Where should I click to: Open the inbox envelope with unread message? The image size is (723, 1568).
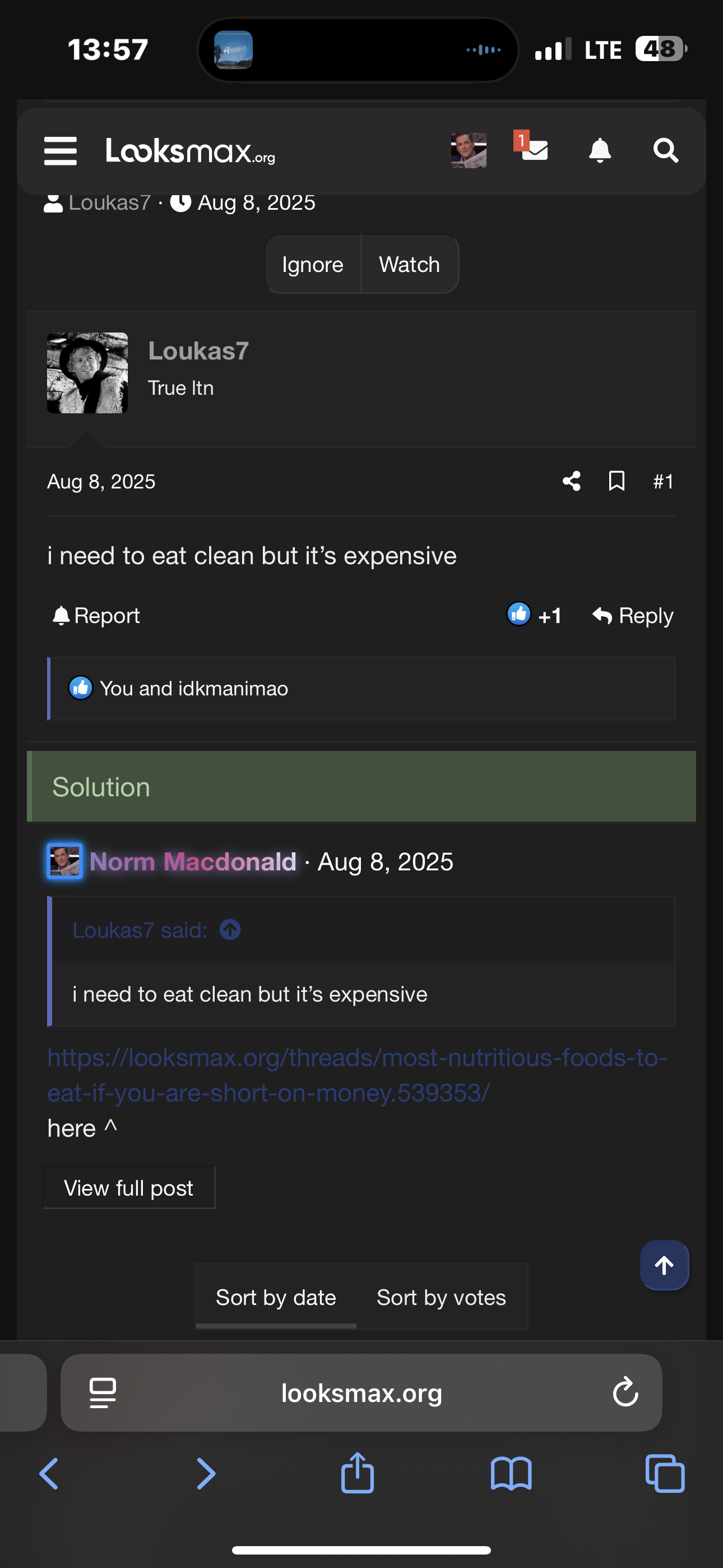coord(534,149)
